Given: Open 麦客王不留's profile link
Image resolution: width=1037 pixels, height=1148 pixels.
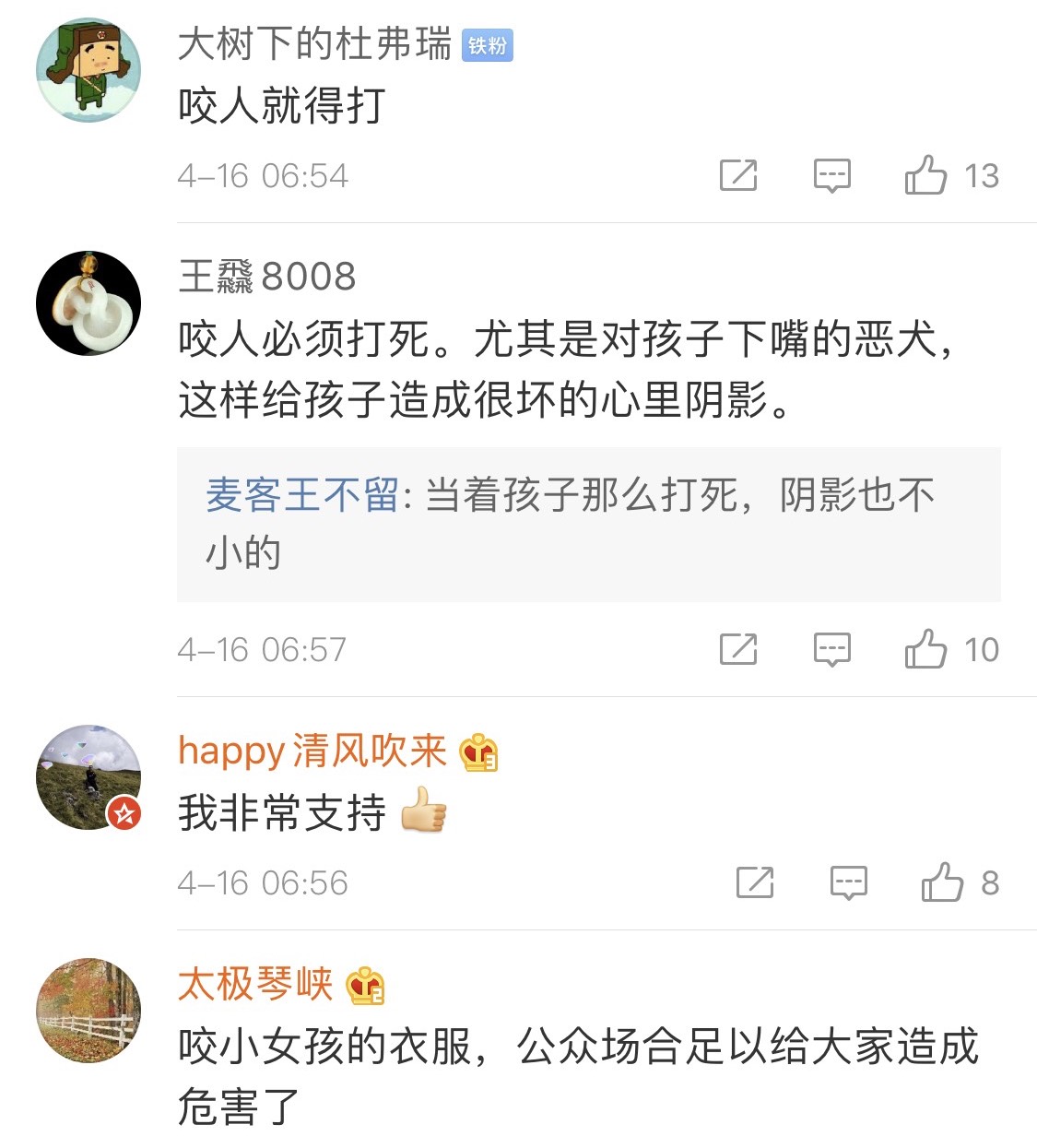Looking at the screenshot, I should point(301,495).
